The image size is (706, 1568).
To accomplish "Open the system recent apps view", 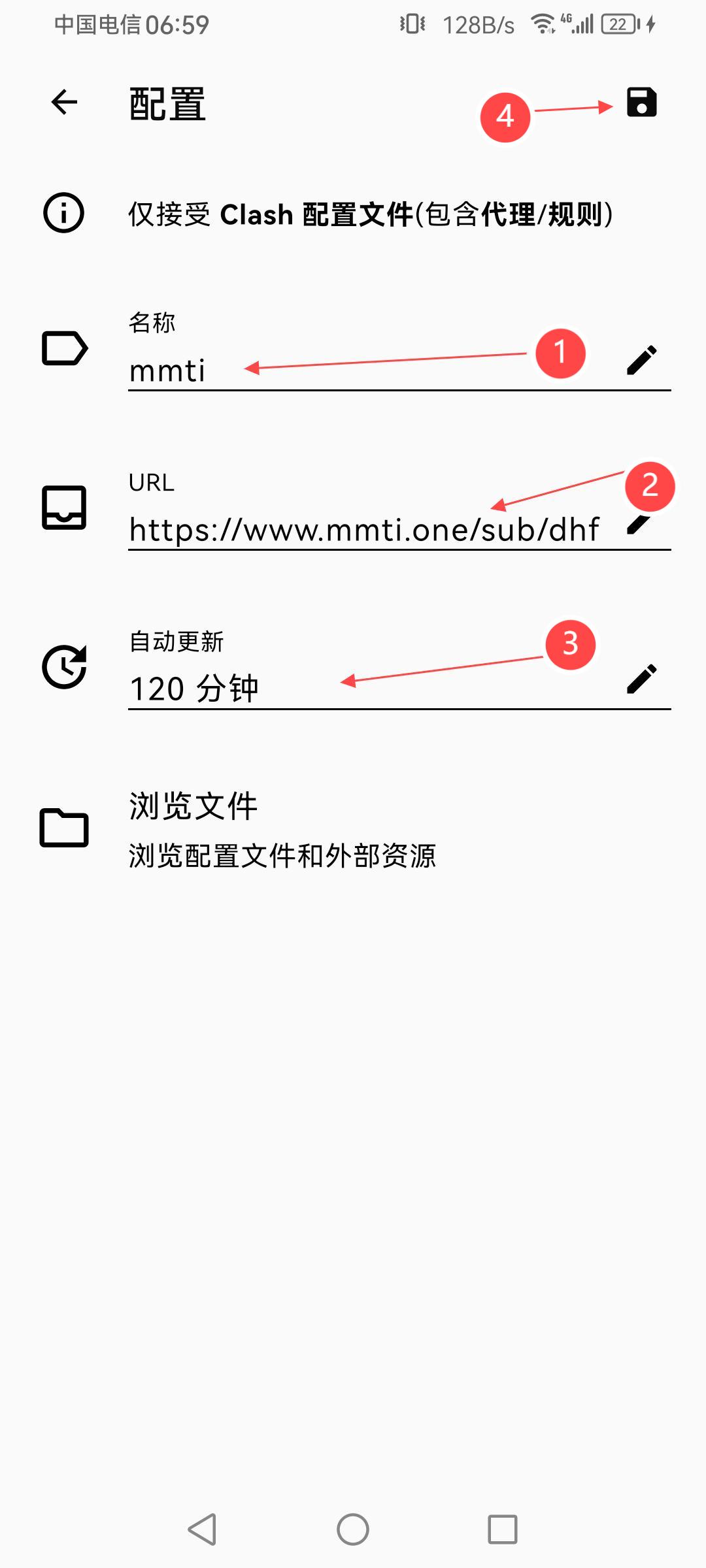I will (x=502, y=1529).
